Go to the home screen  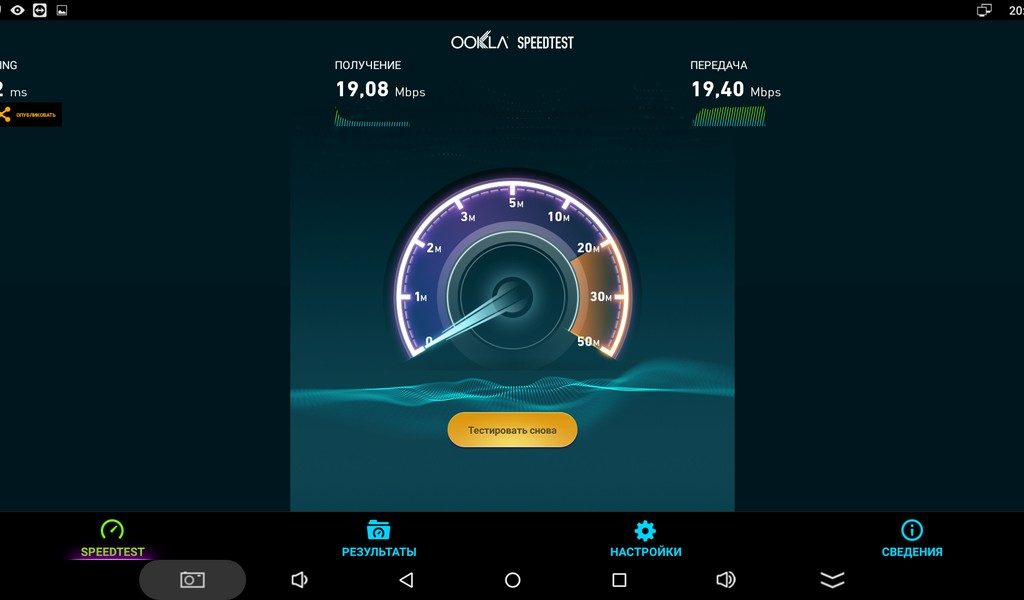(x=513, y=580)
